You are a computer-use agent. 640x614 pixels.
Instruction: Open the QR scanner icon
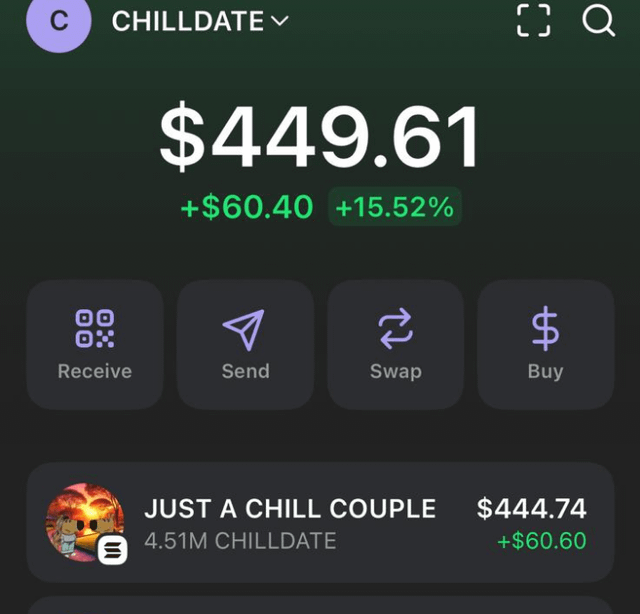[534, 20]
